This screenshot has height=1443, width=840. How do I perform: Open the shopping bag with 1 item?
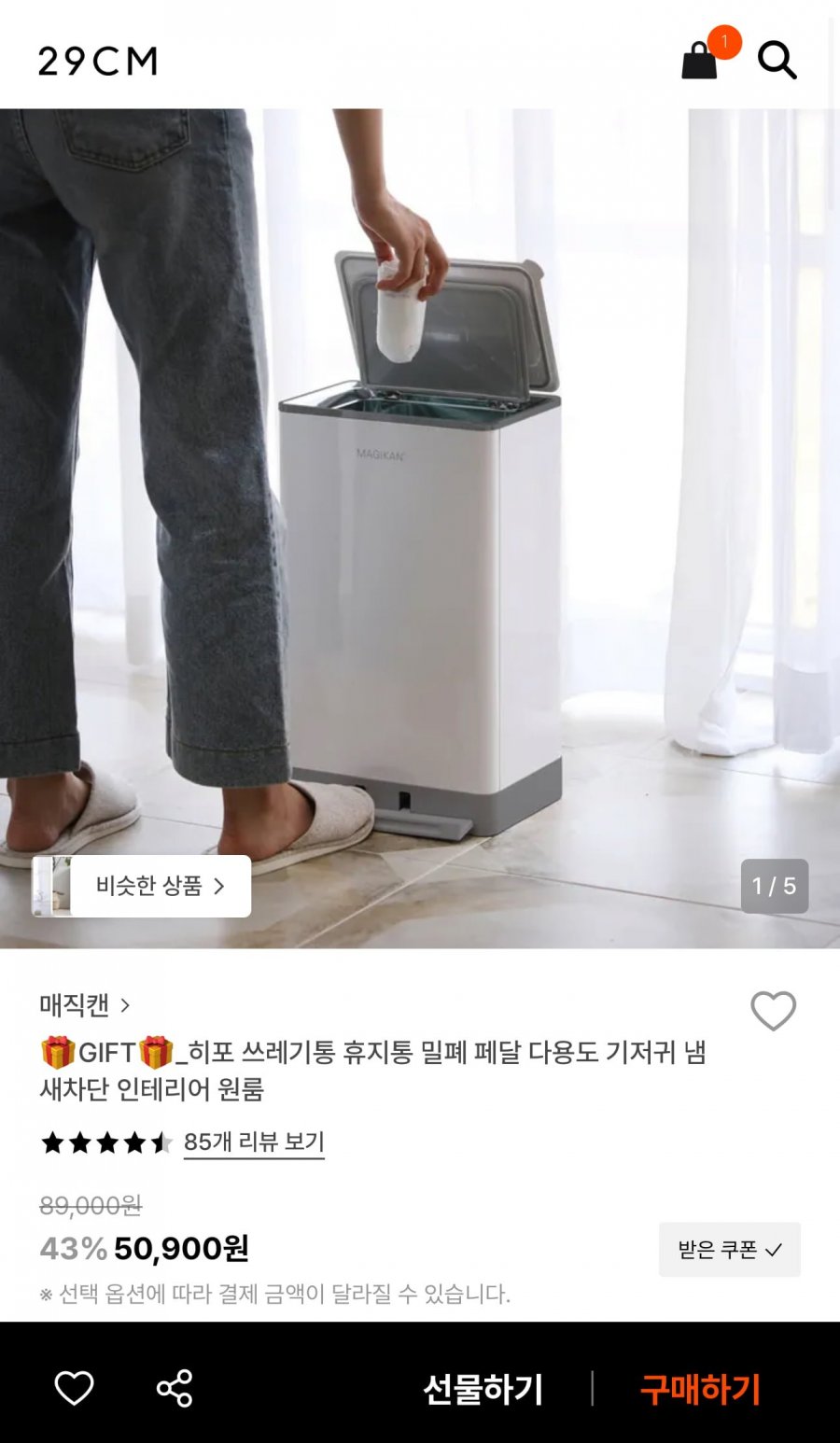pos(700,61)
